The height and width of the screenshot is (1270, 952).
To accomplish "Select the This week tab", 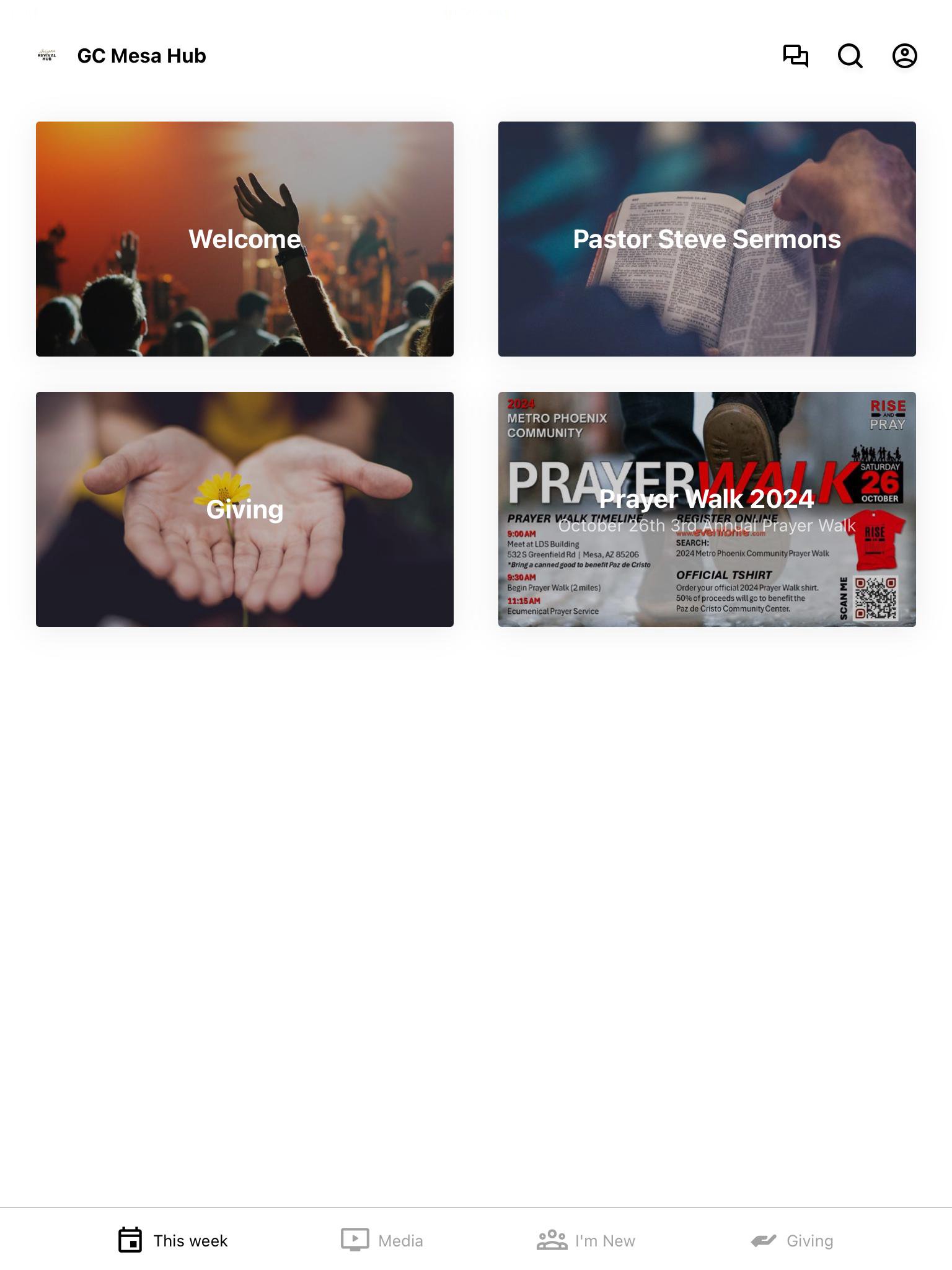I will pos(173,1240).
